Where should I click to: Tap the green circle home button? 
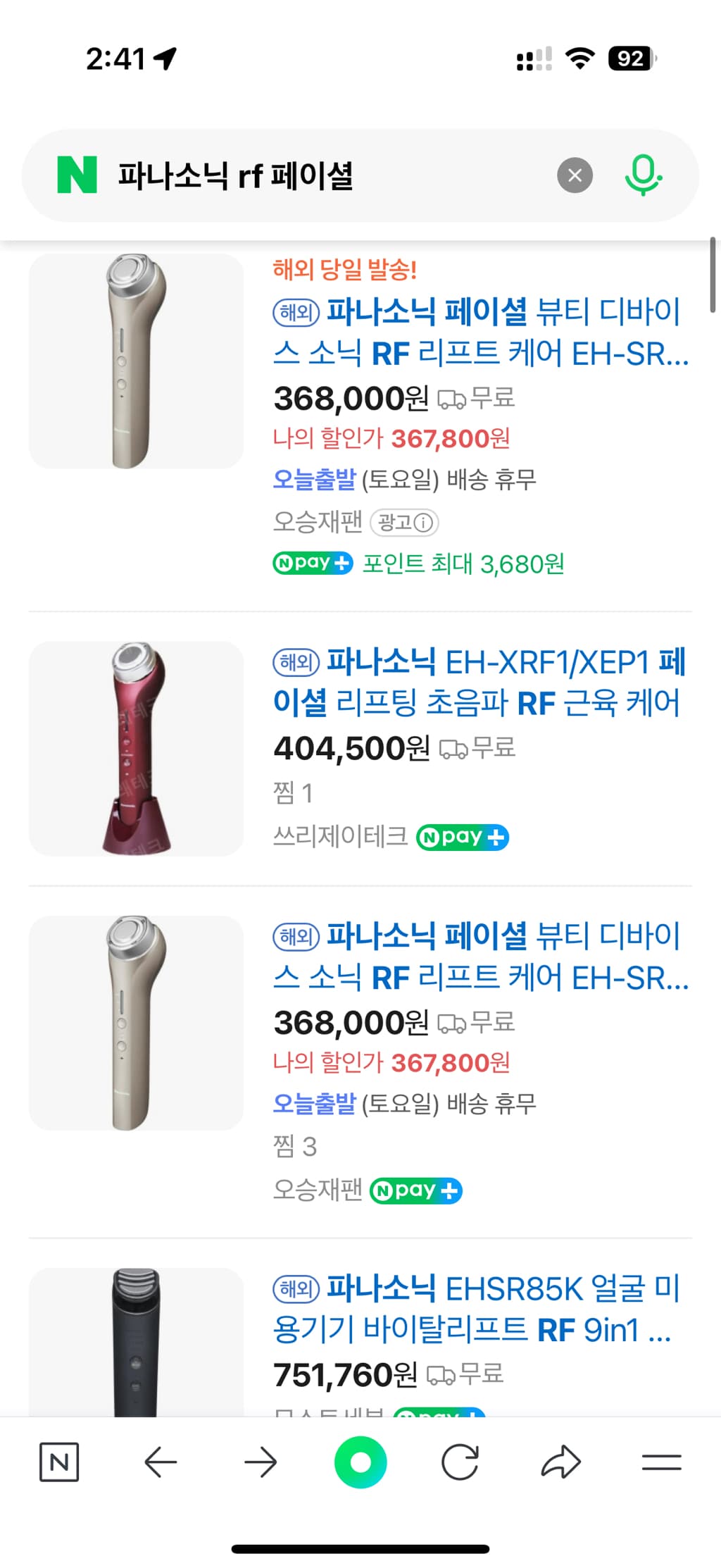(360, 1463)
